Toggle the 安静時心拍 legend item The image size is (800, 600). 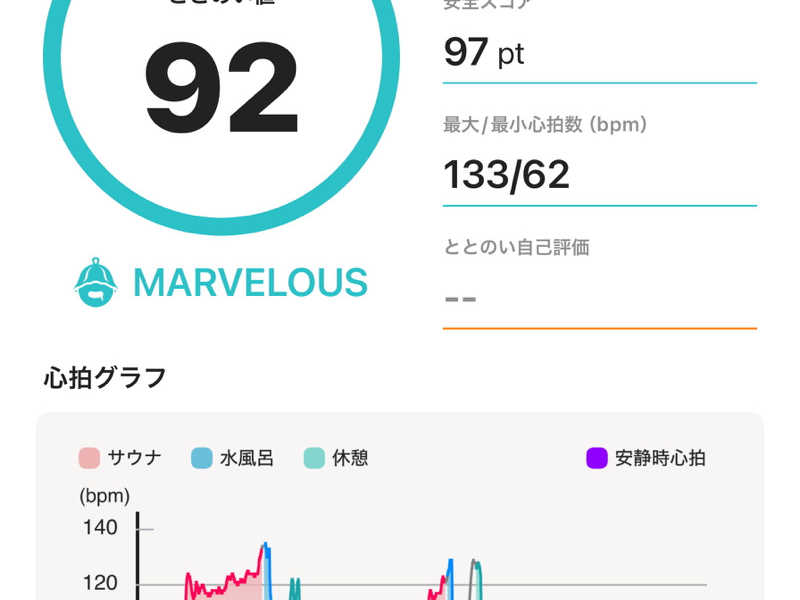click(646, 458)
